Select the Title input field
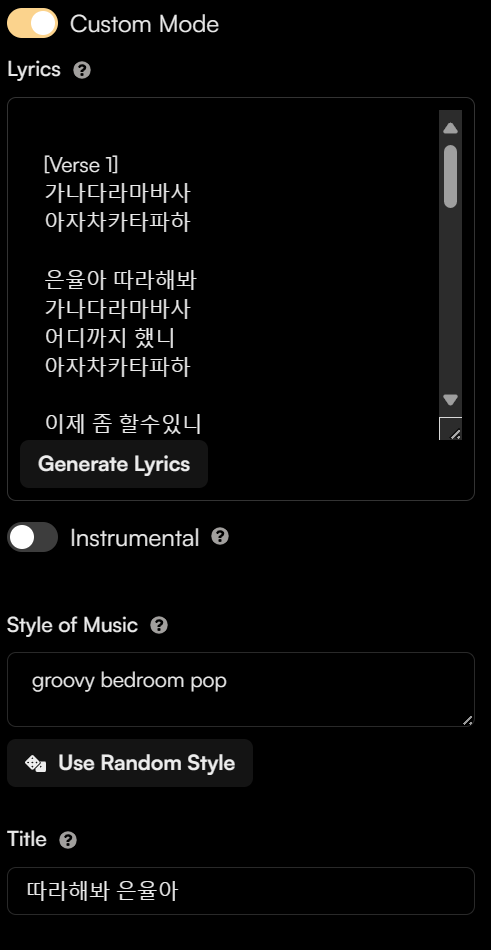Screen dimensions: 491x950 coord(241,891)
